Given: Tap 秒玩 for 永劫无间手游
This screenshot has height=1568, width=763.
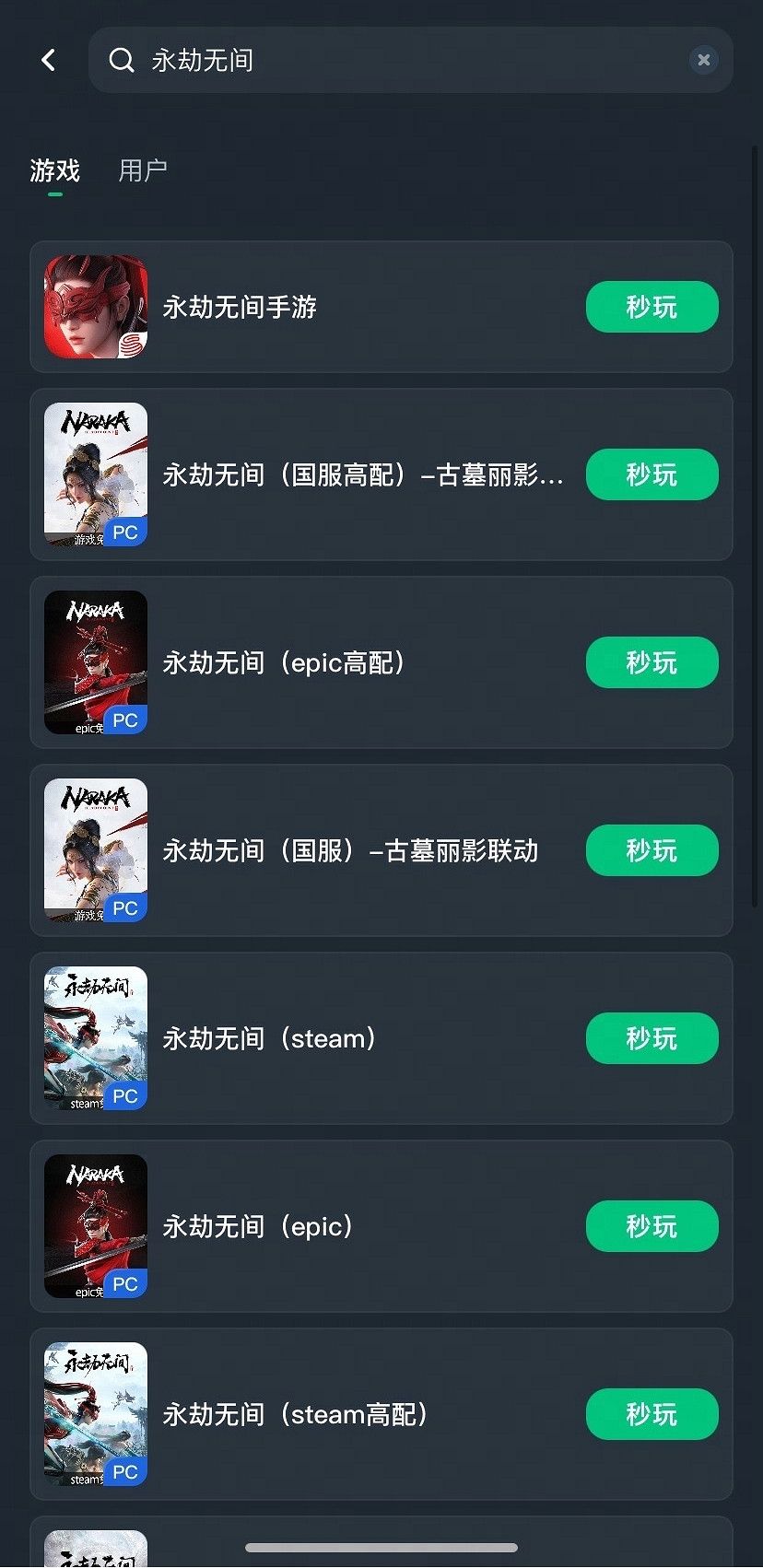Looking at the screenshot, I should [651, 307].
